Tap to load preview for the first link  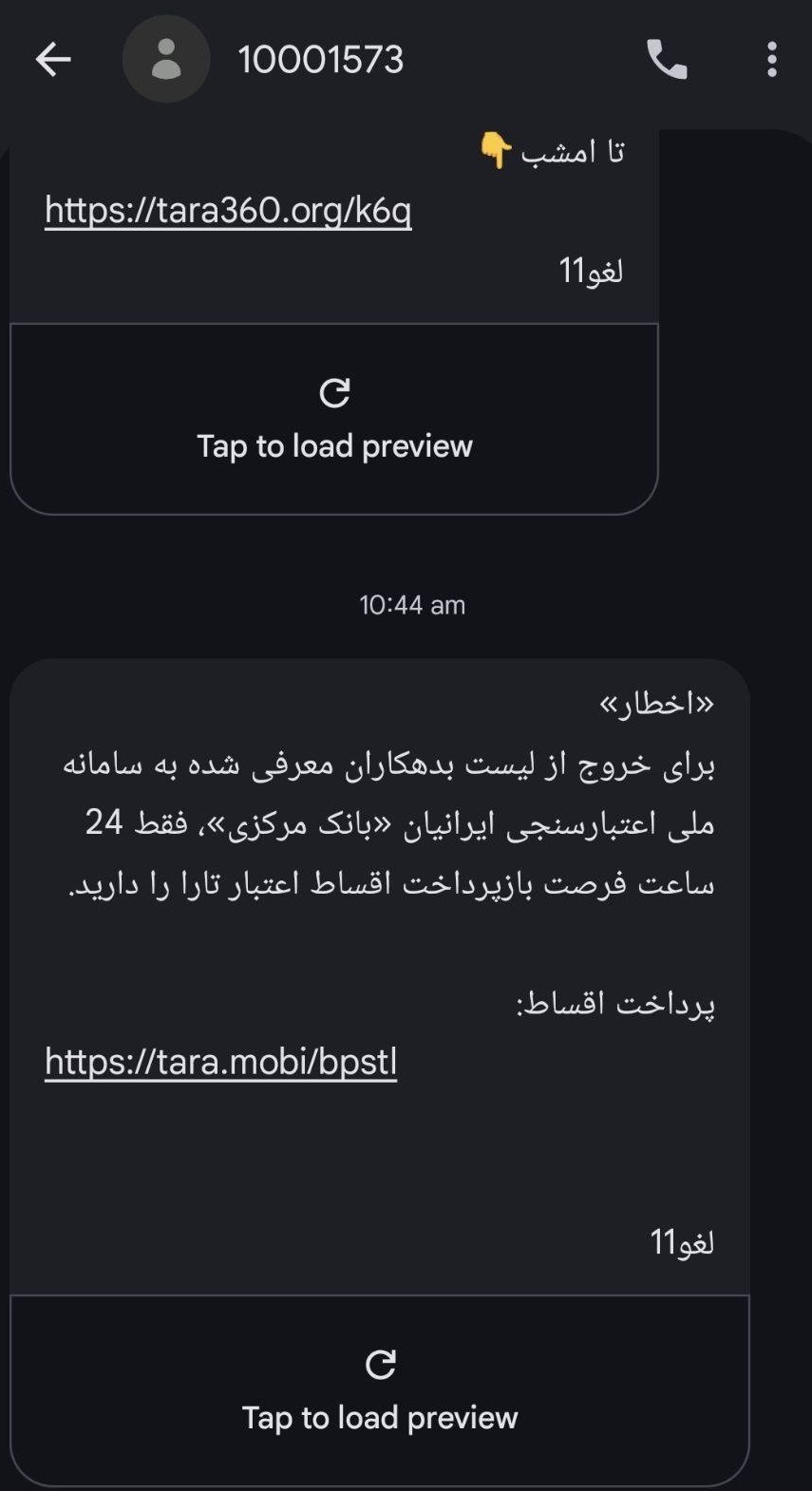pyautogui.click(x=334, y=445)
